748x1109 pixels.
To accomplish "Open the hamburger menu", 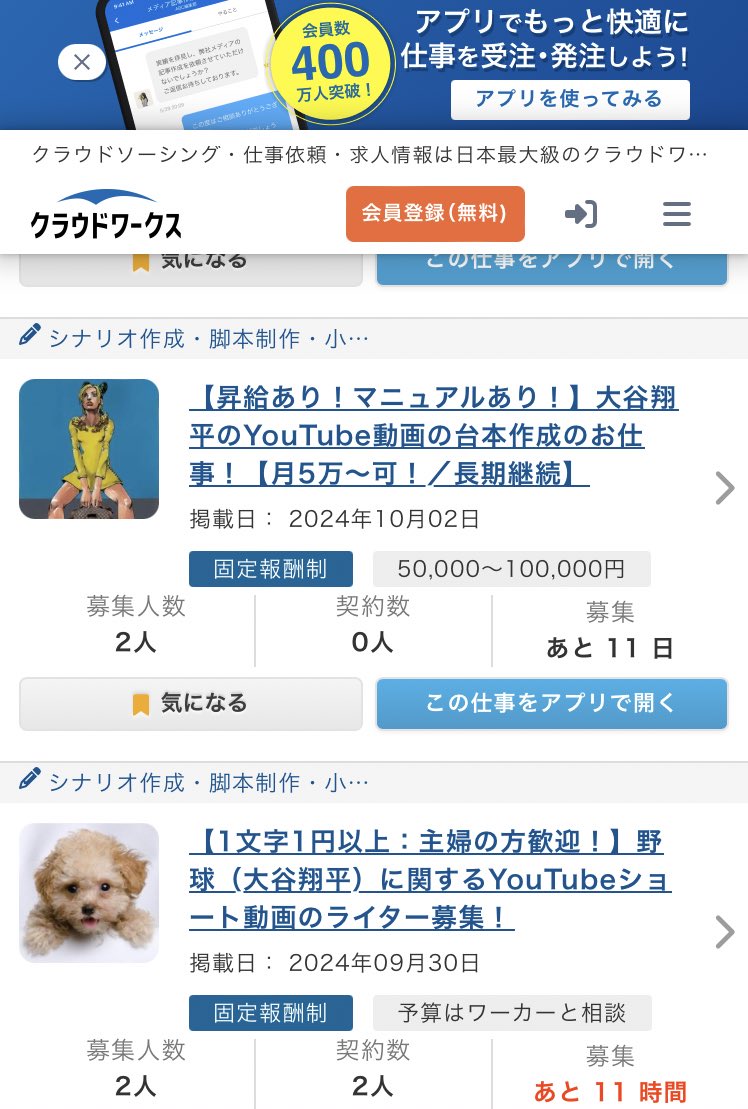I will (x=677, y=213).
